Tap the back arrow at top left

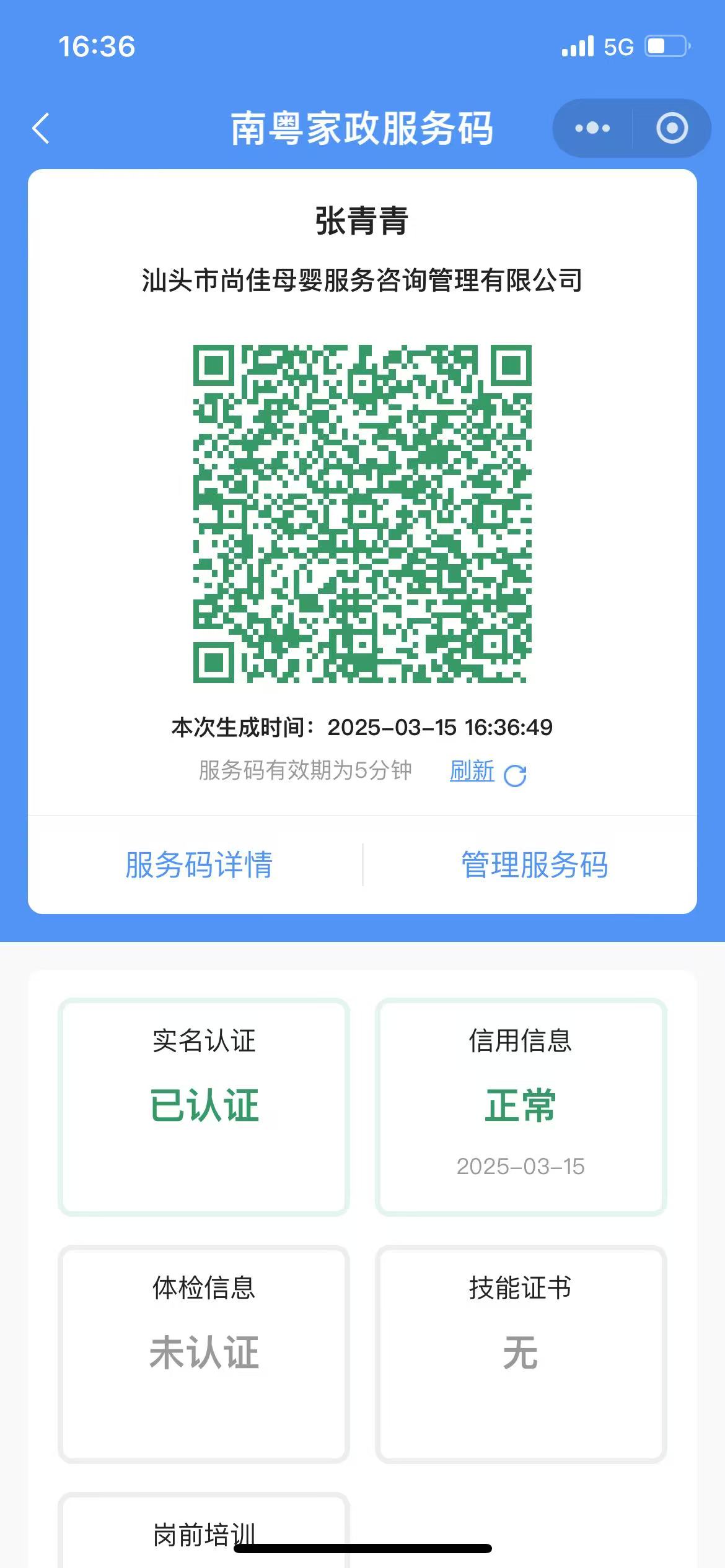(x=40, y=128)
